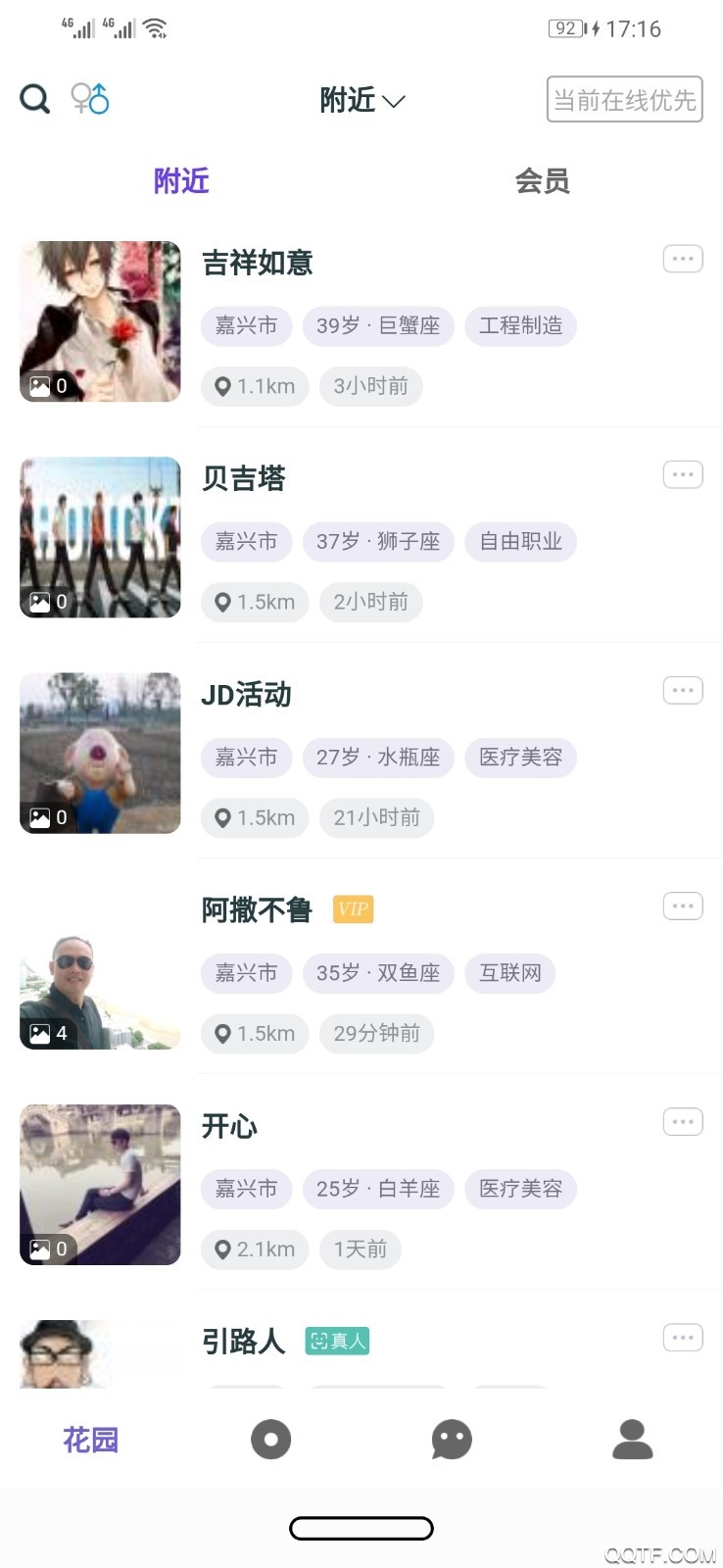Open the more options menu for JD活动
The height and width of the screenshot is (1568, 723).
[683, 690]
